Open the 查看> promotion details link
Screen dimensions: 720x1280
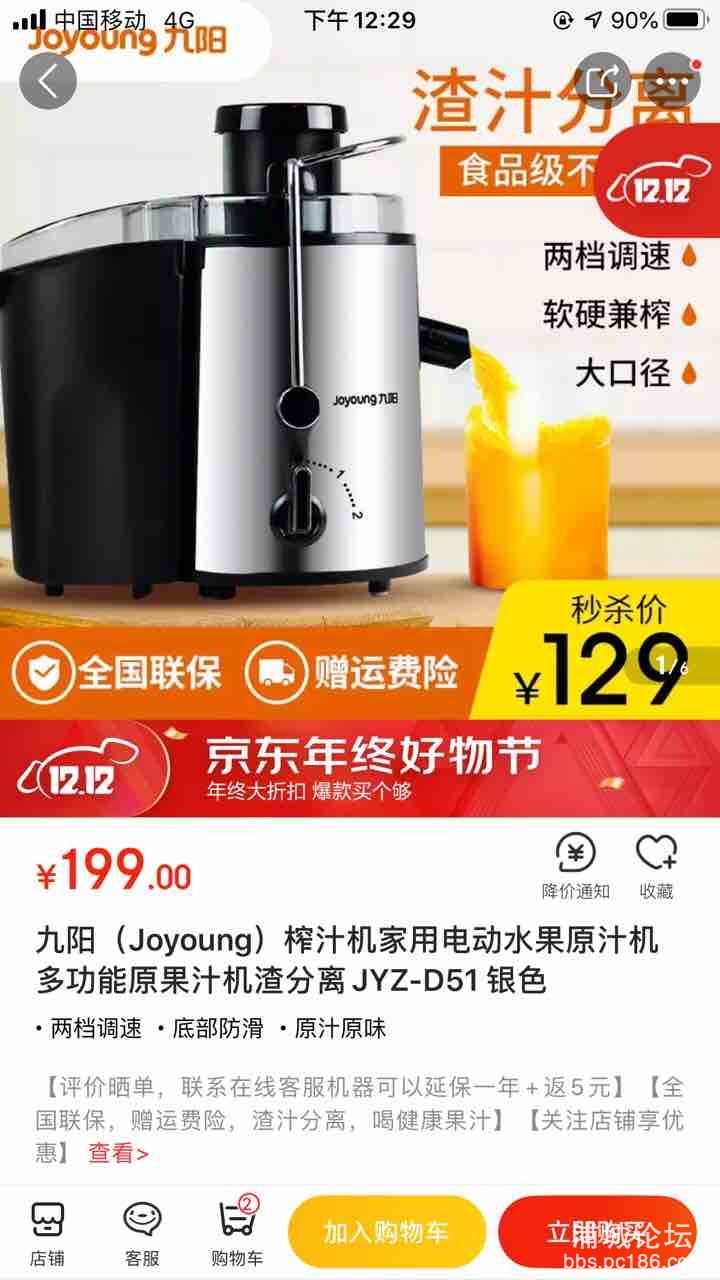pyautogui.click(x=118, y=1153)
